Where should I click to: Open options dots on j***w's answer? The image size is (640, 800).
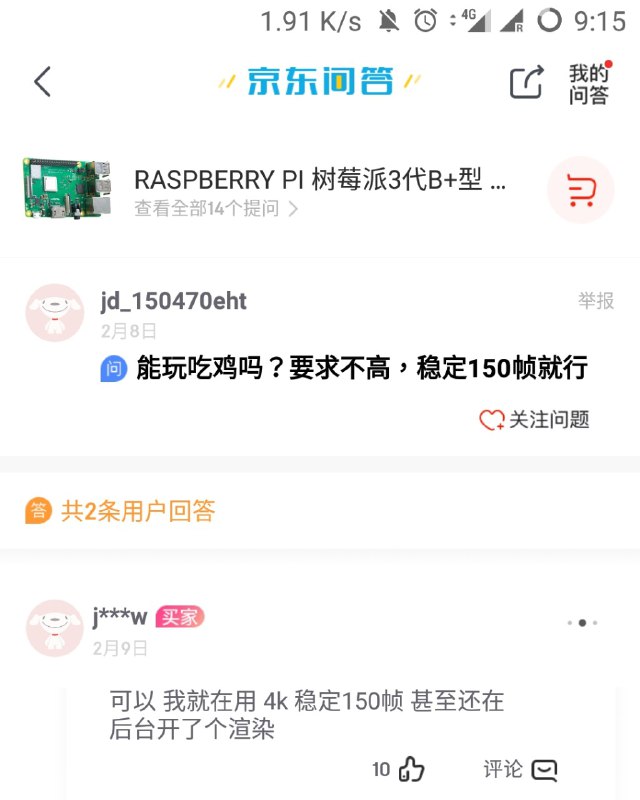582,623
